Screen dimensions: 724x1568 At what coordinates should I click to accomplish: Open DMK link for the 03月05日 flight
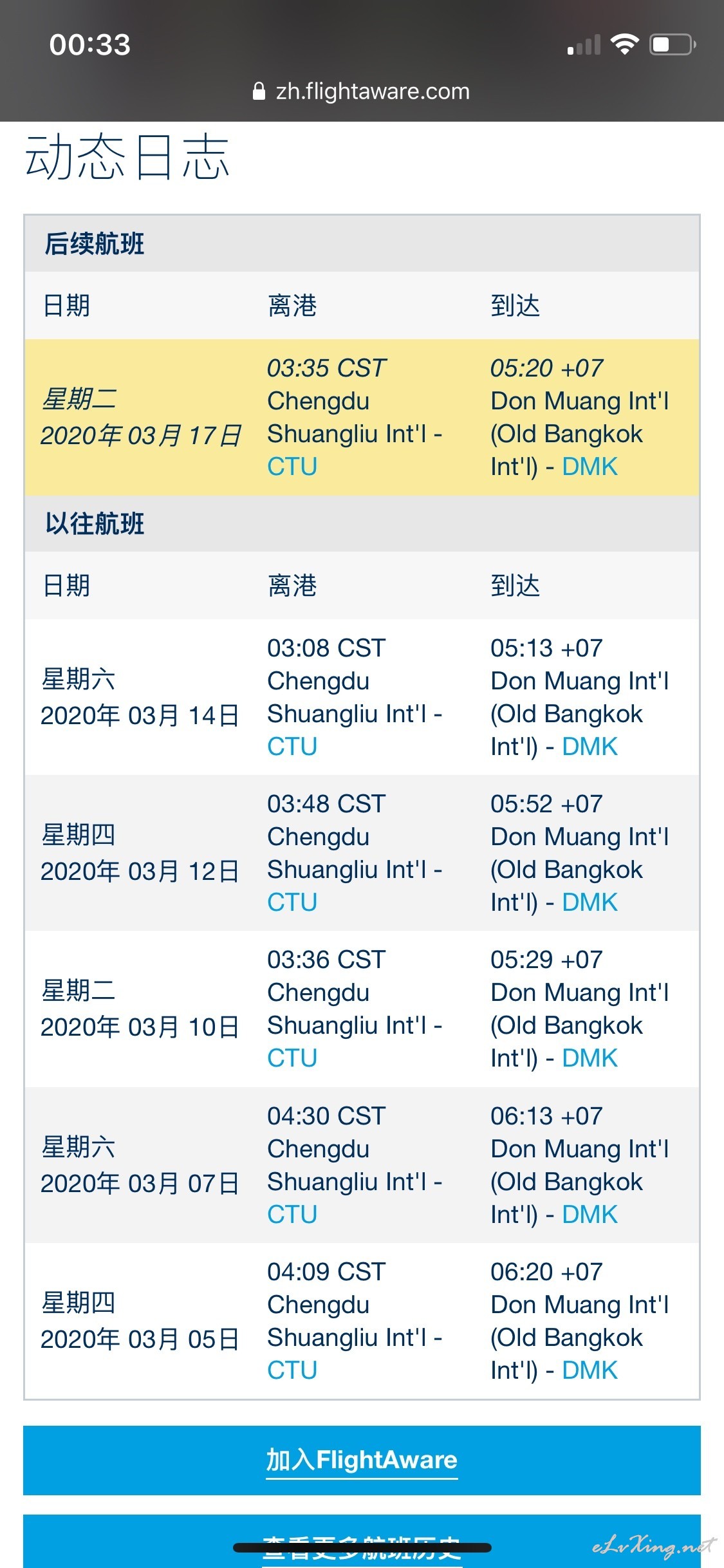(x=589, y=1370)
